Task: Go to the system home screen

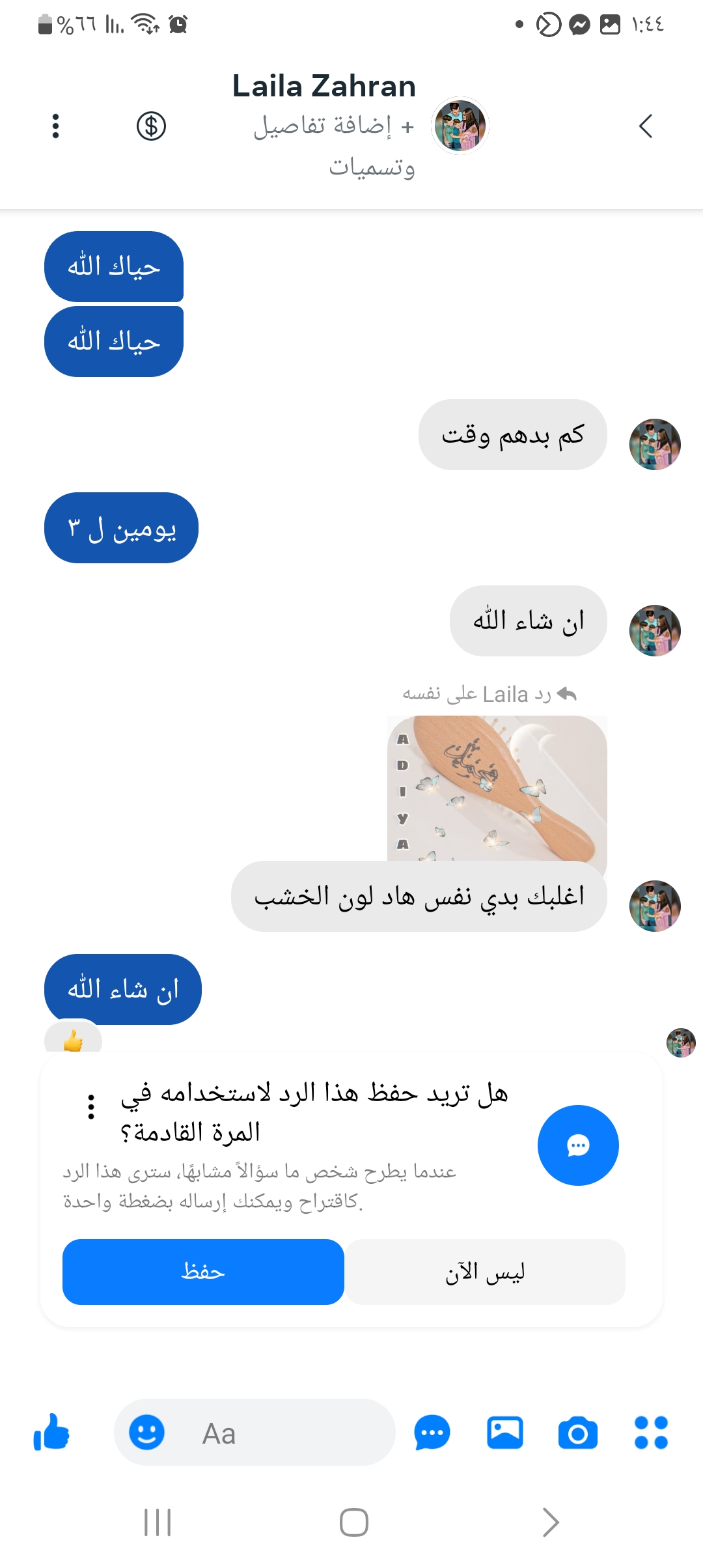Action: [353, 1522]
